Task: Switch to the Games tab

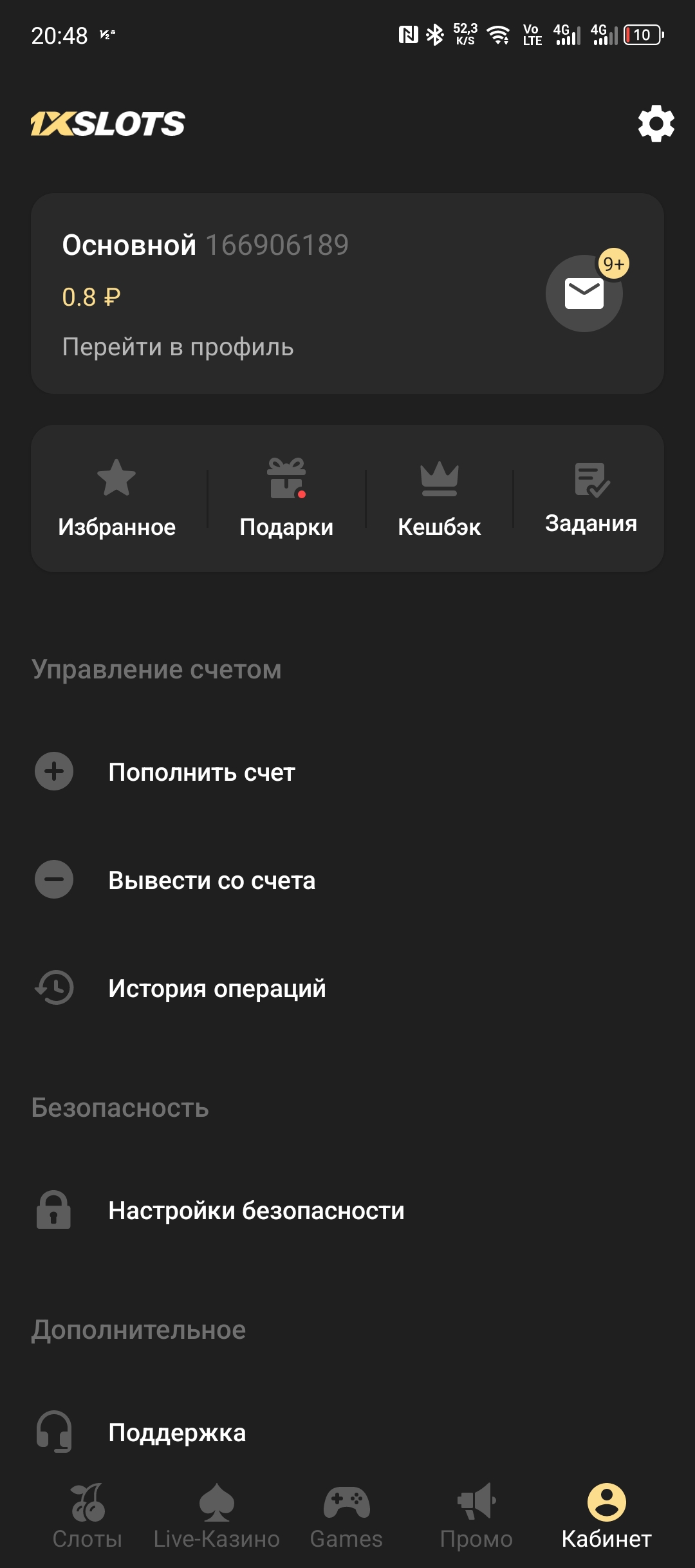Action: [x=346, y=1516]
